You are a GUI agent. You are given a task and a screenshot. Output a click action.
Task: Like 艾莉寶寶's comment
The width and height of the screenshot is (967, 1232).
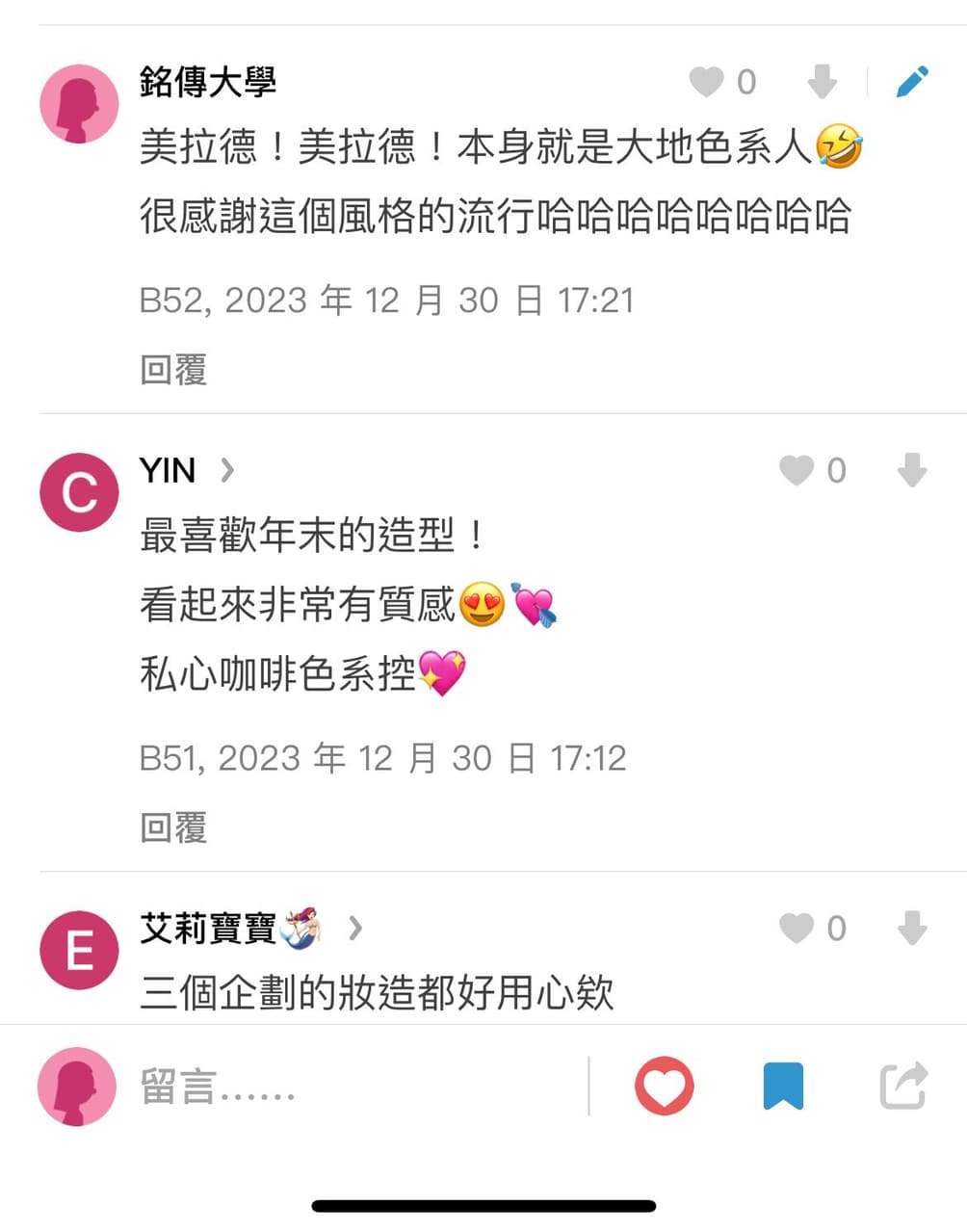coord(797,929)
